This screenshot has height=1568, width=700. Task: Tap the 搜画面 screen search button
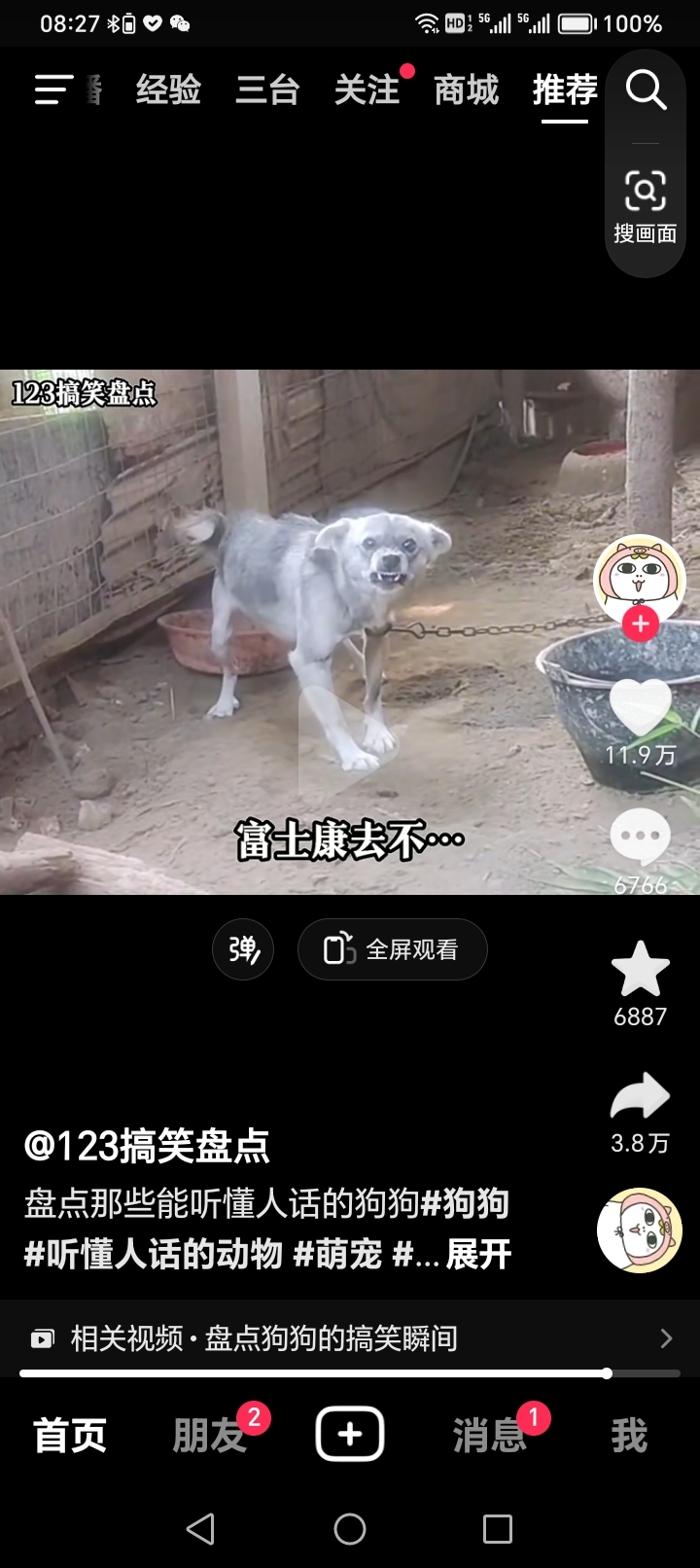pyautogui.click(x=645, y=206)
